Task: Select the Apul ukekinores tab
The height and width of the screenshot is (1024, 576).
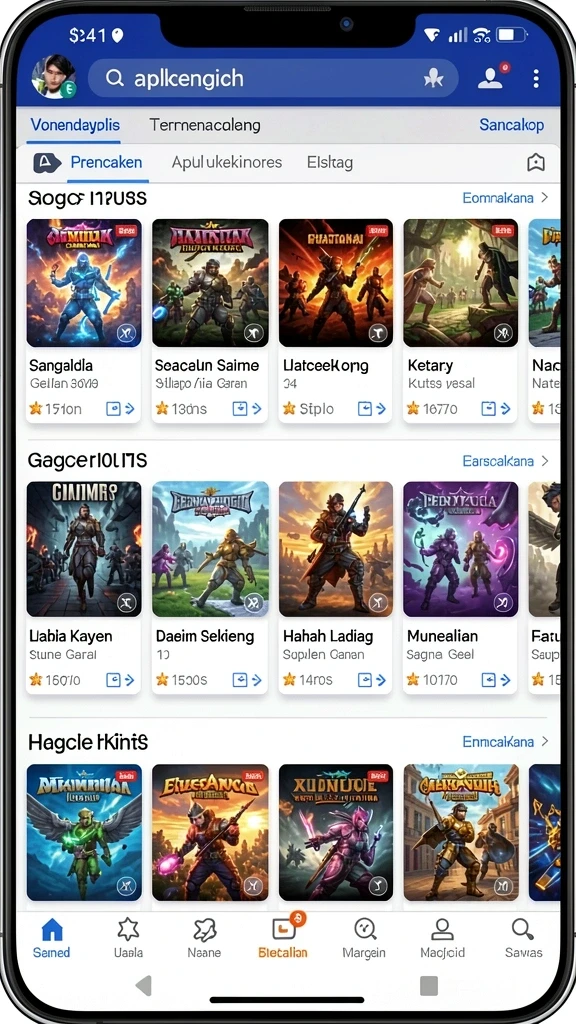Action: coord(227,162)
